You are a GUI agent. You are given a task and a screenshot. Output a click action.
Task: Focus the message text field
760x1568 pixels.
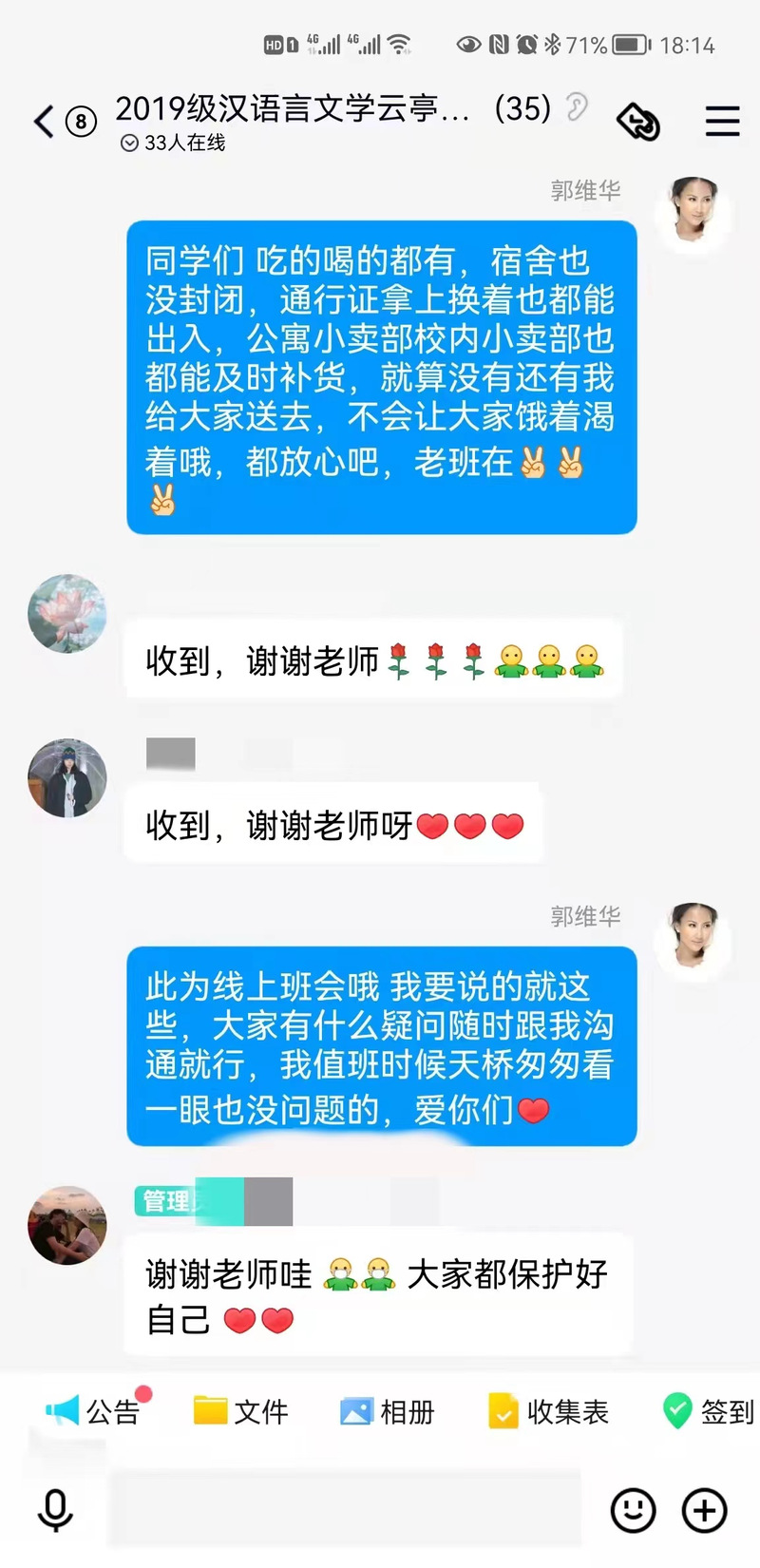[x=347, y=1508]
